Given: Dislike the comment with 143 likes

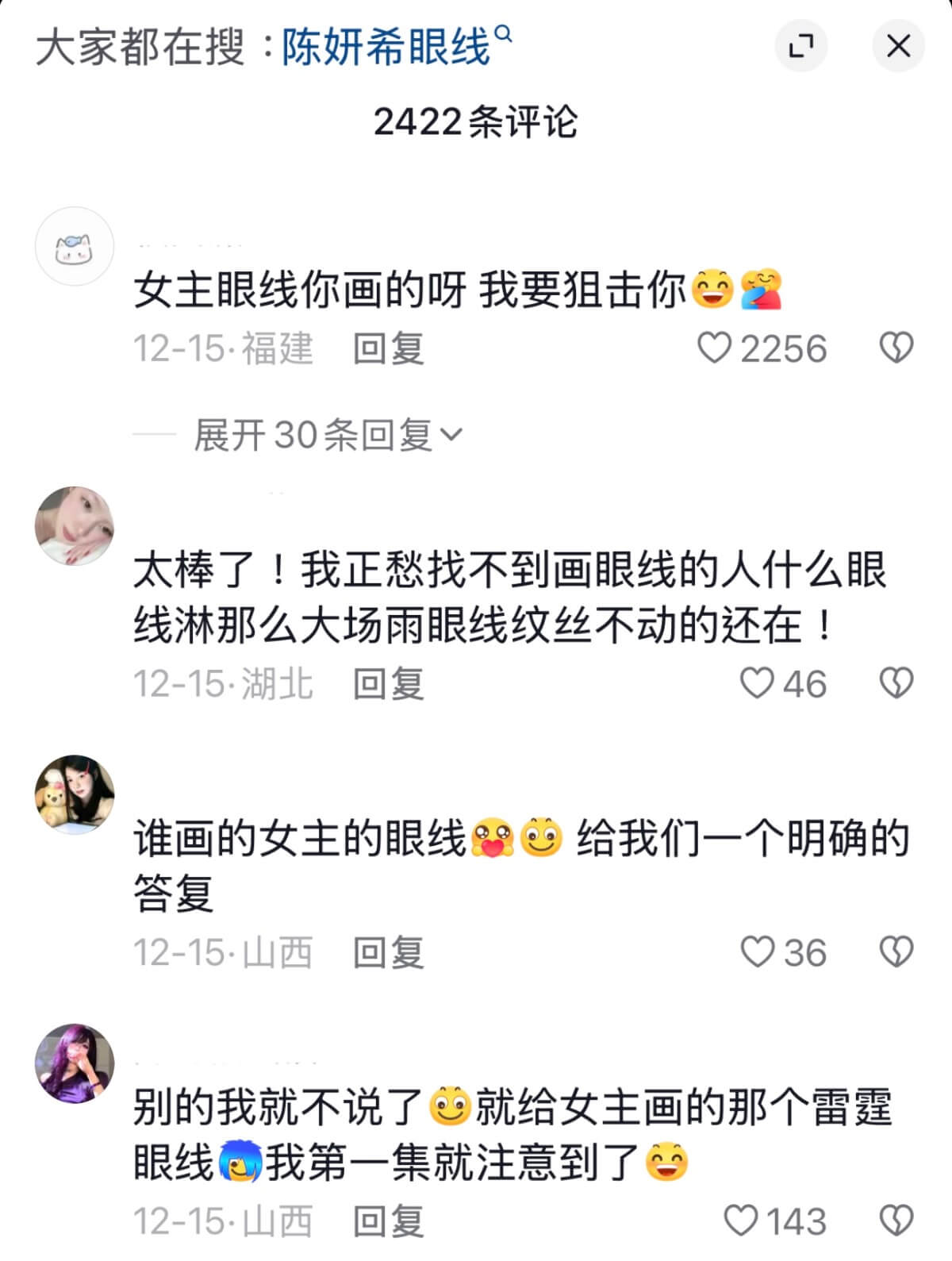Looking at the screenshot, I should click(x=897, y=1221).
